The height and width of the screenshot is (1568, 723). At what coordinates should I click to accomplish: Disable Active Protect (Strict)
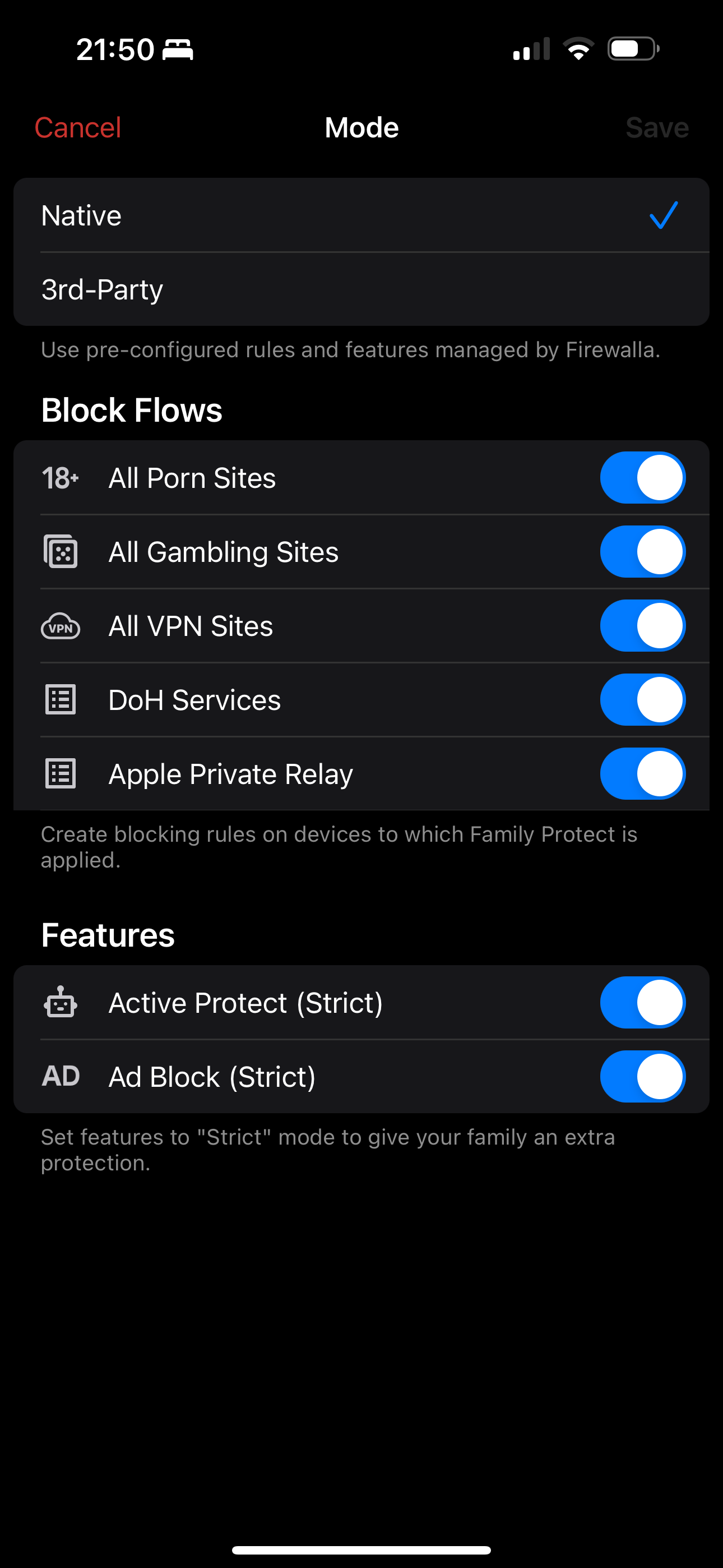642,1003
